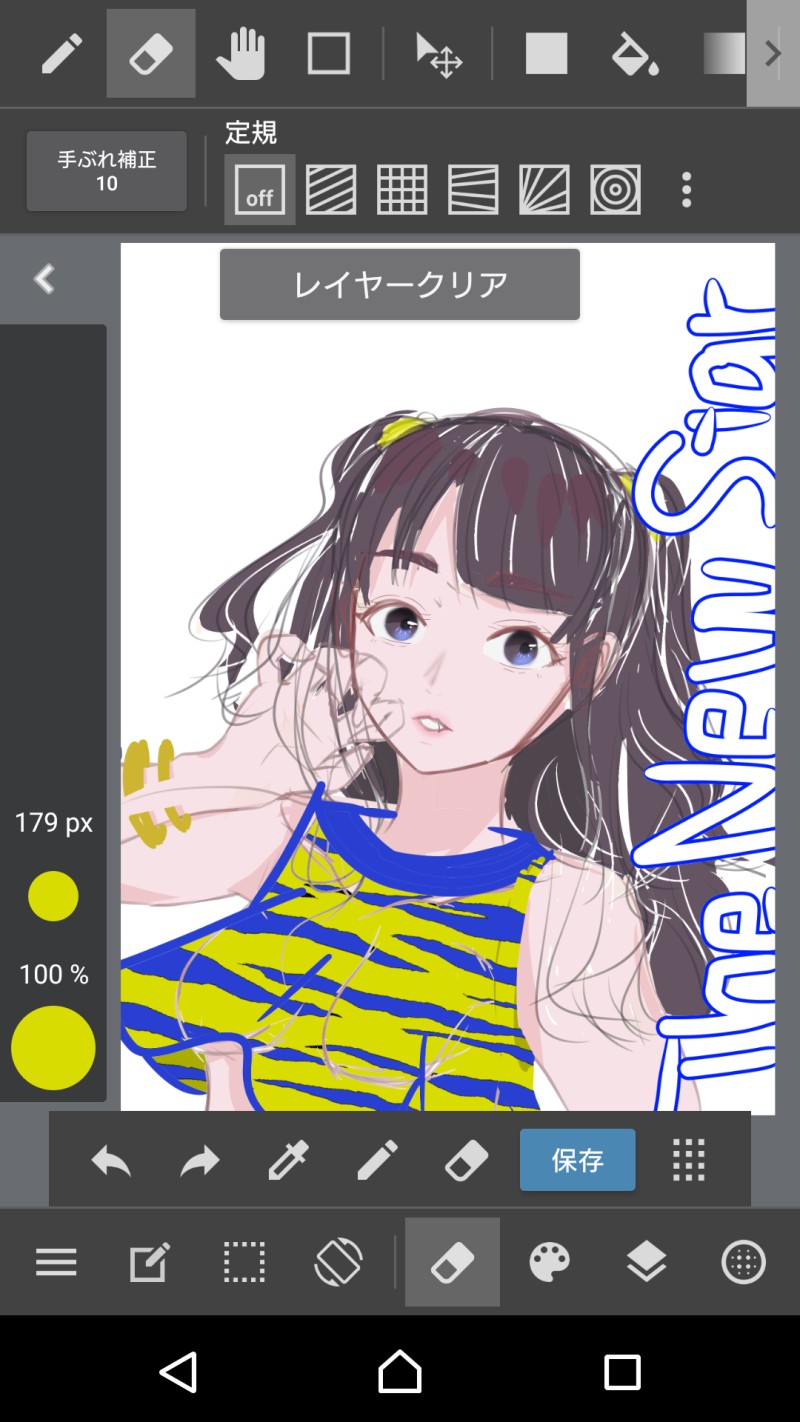
Task: Redo the undone stroke
Action: (x=200, y=1161)
